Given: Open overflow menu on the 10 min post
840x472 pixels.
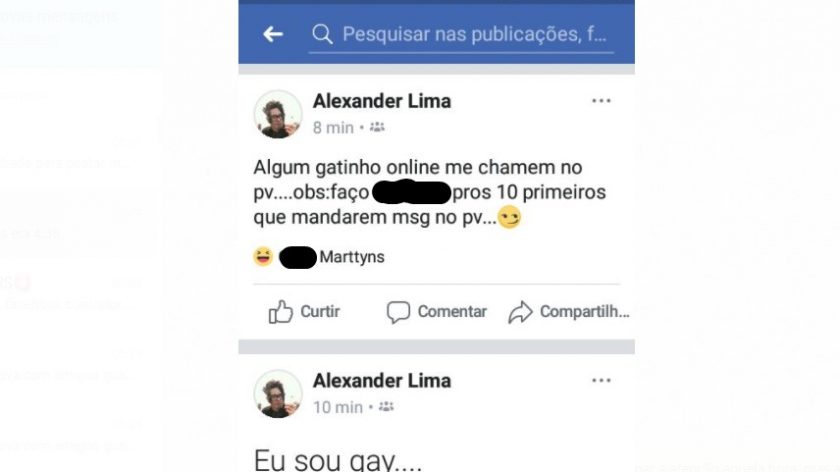Looking at the screenshot, I should point(600,381).
